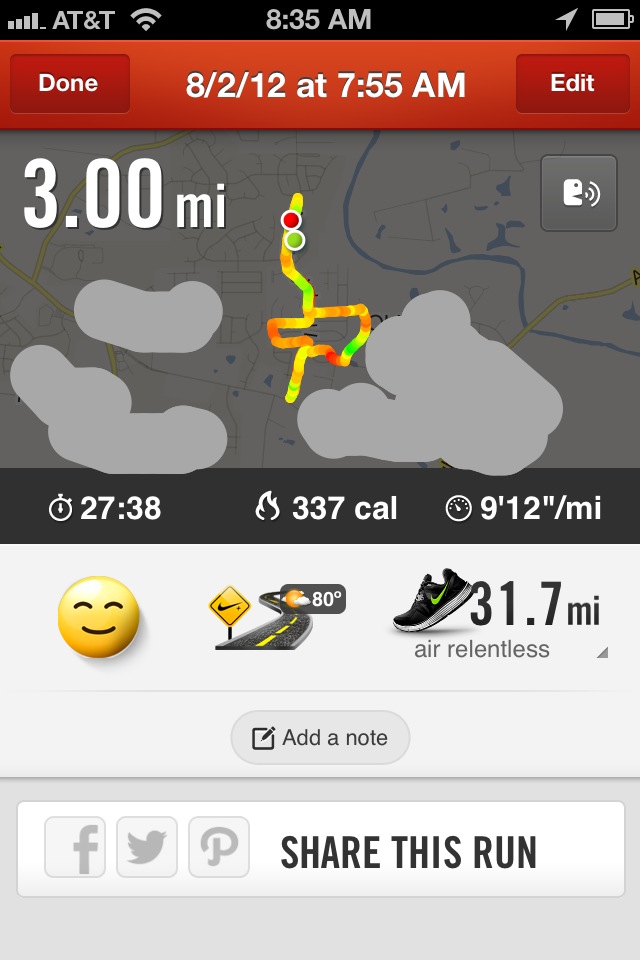
Task: Tap the Done button
Action: click(69, 84)
